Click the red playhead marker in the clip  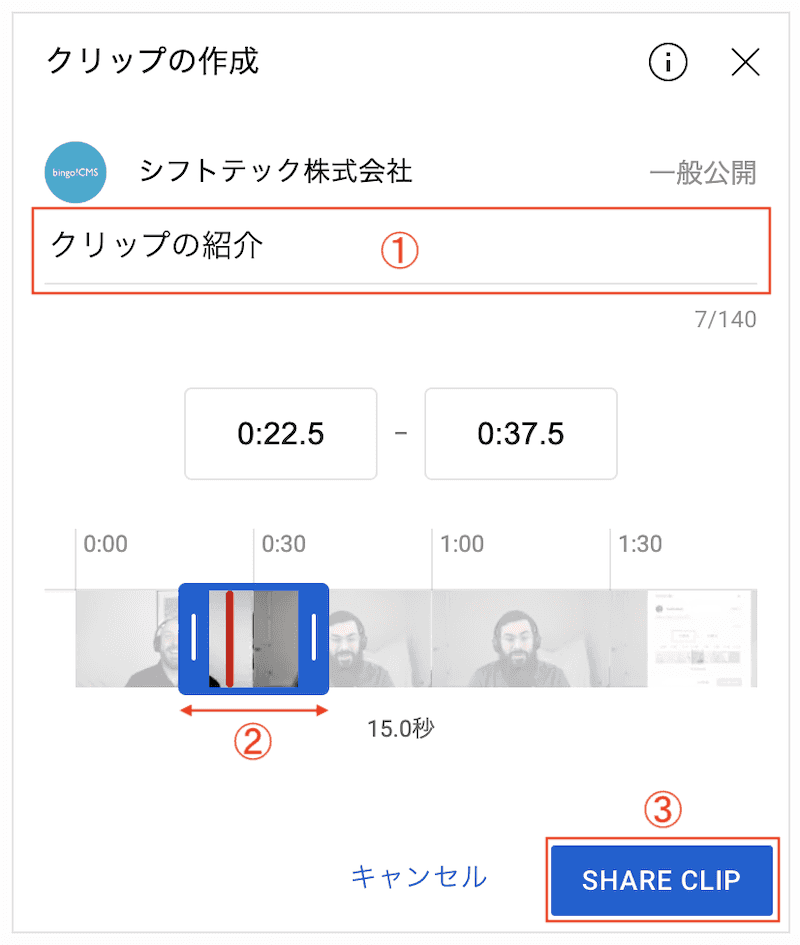coord(230,637)
